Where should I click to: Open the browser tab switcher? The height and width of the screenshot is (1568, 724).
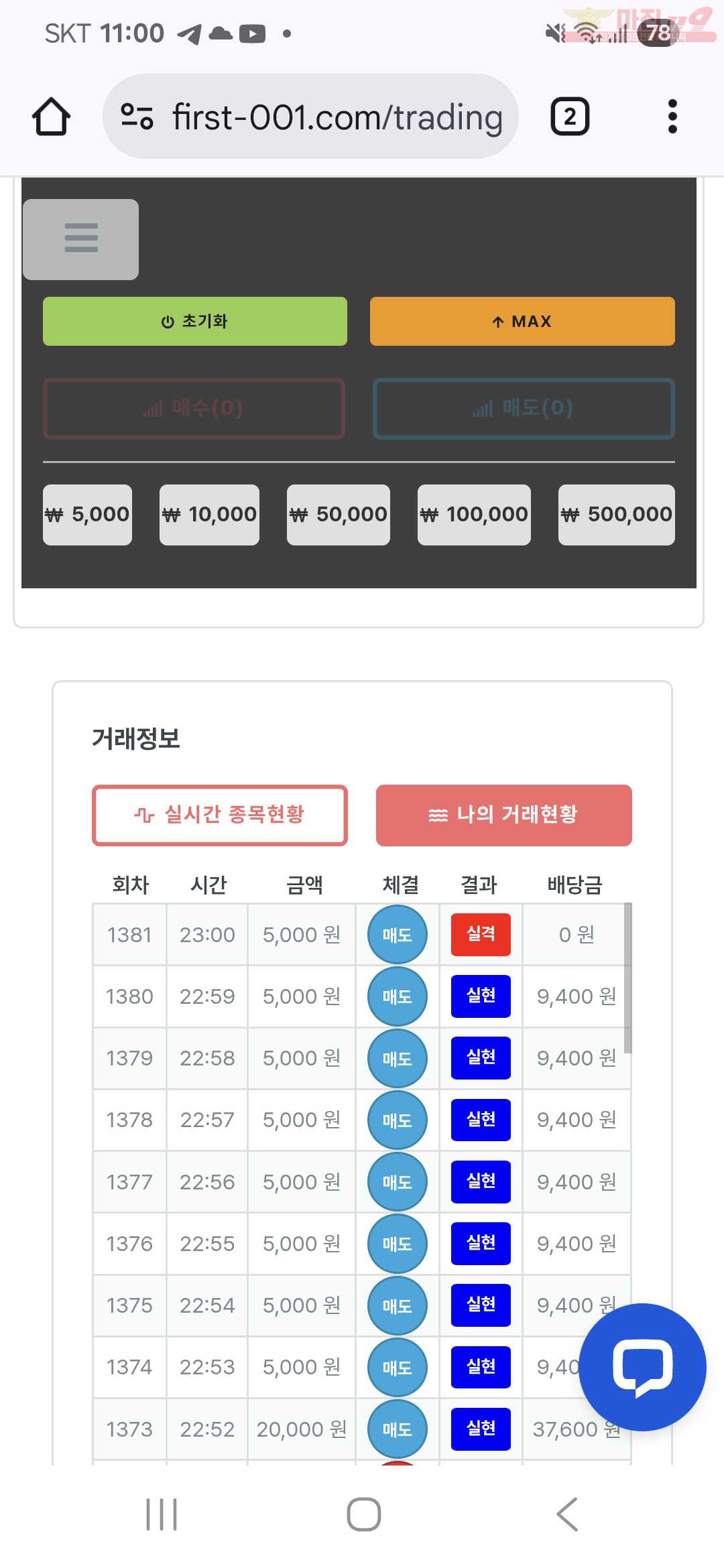click(569, 117)
